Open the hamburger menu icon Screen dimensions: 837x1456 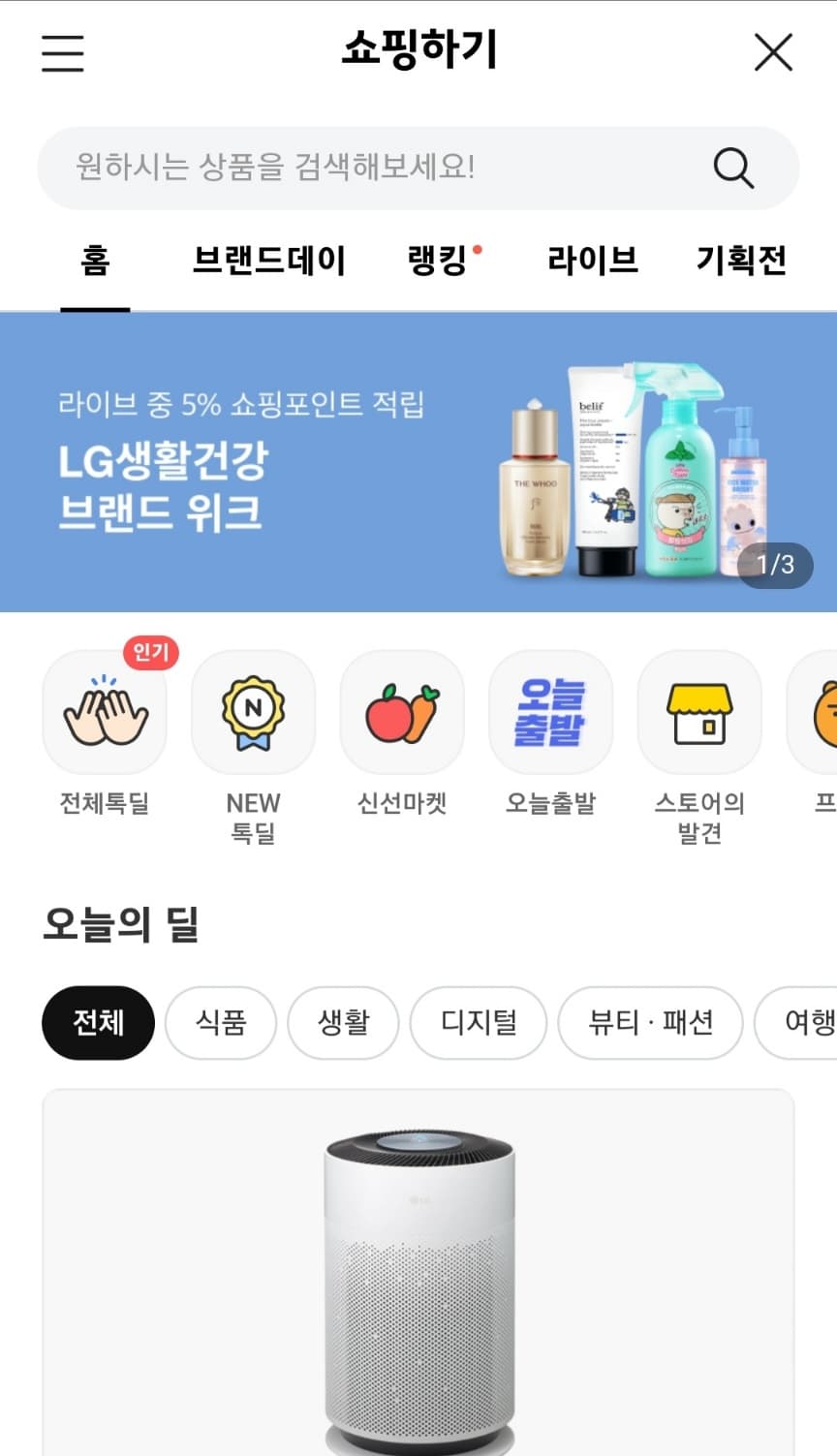[x=62, y=54]
